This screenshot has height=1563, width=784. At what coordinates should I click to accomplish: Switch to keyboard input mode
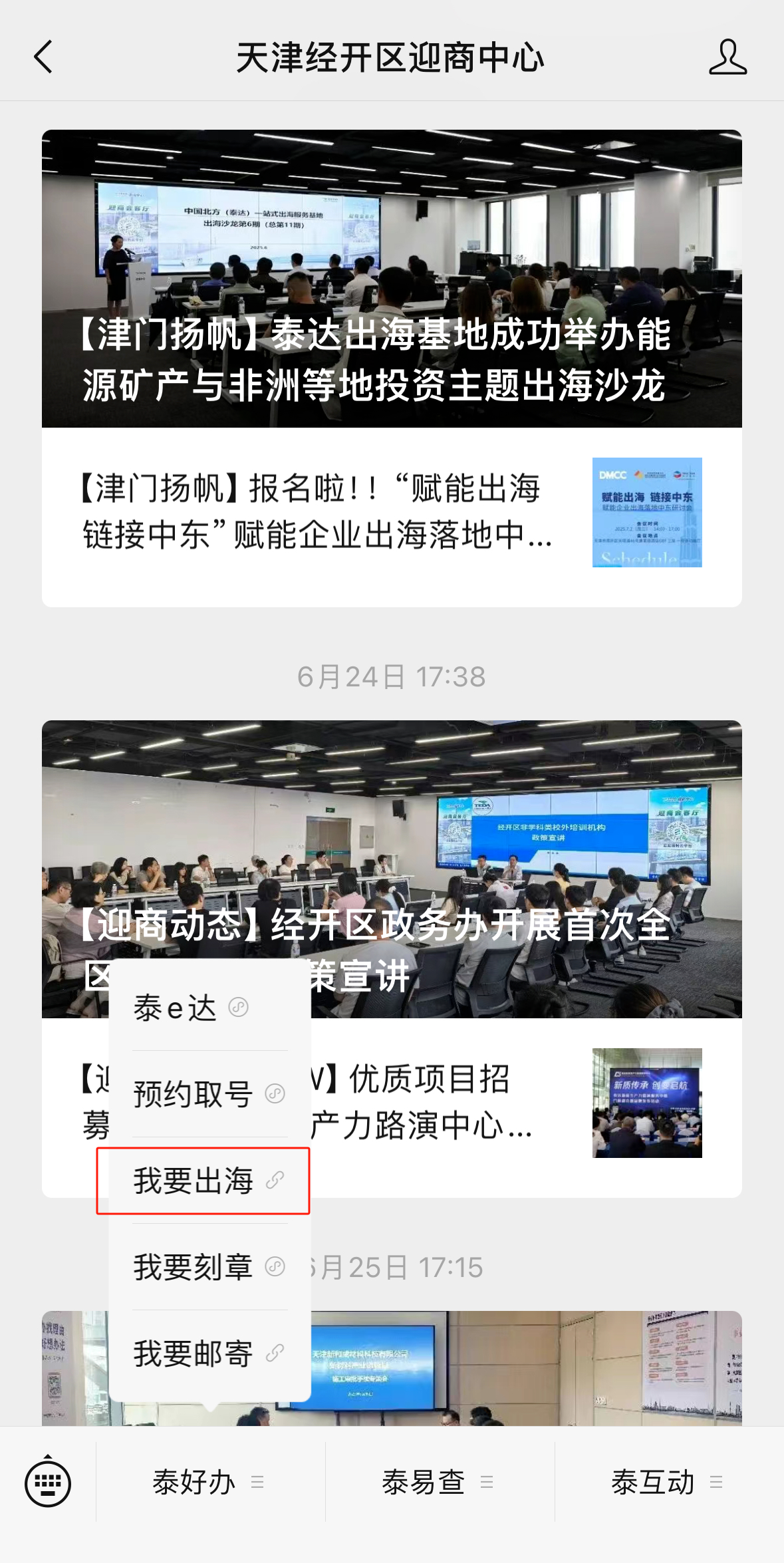[48, 1483]
